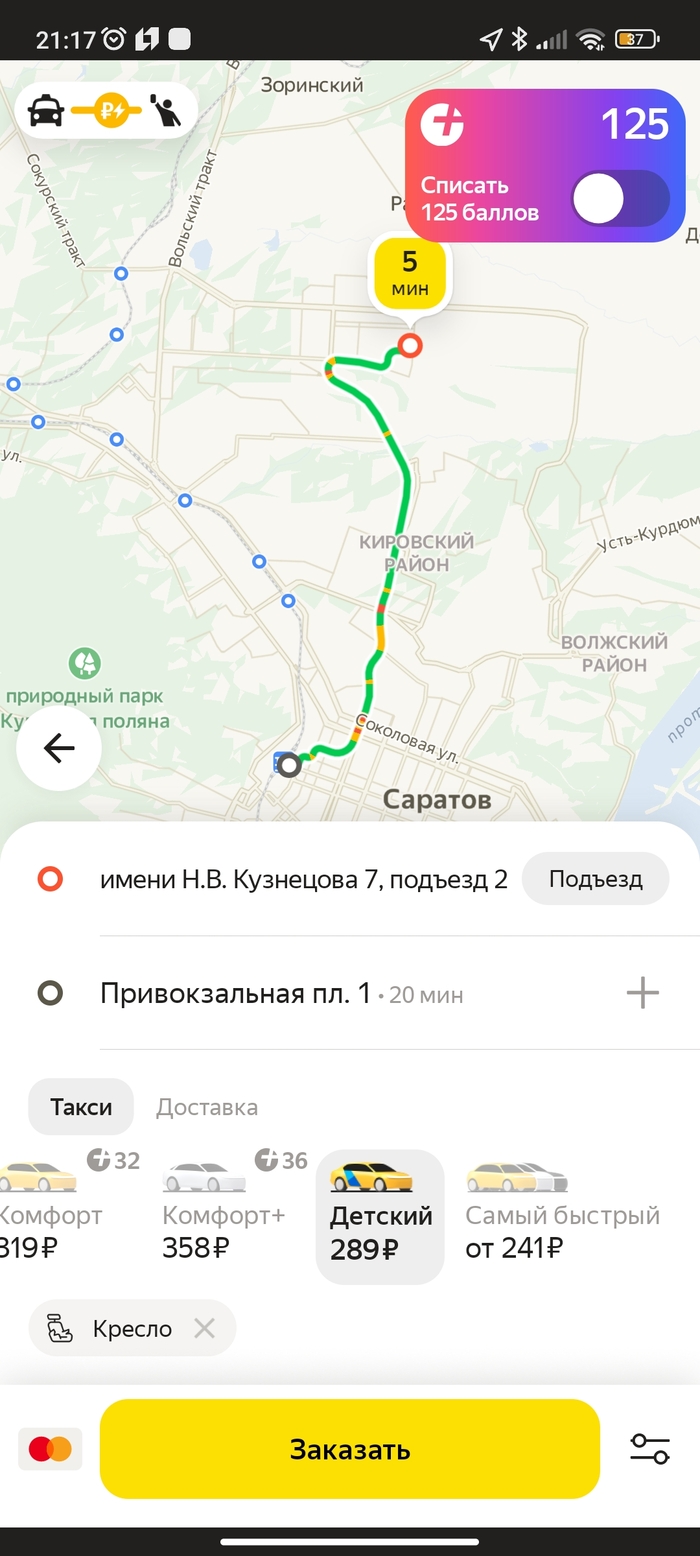Tap the Подъезд button

595,879
